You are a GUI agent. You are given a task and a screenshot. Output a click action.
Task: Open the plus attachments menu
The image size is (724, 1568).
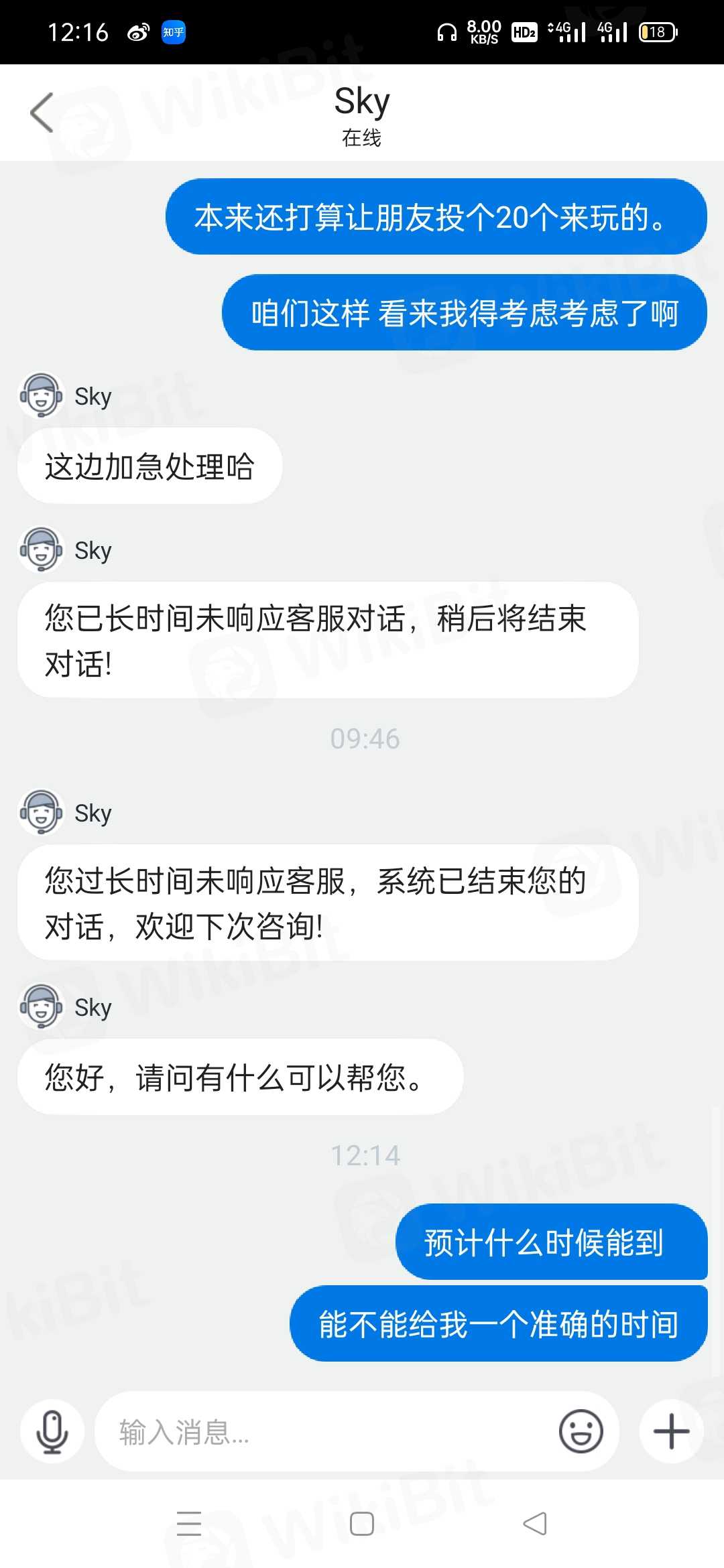pyautogui.click(x=671, y=1431)
